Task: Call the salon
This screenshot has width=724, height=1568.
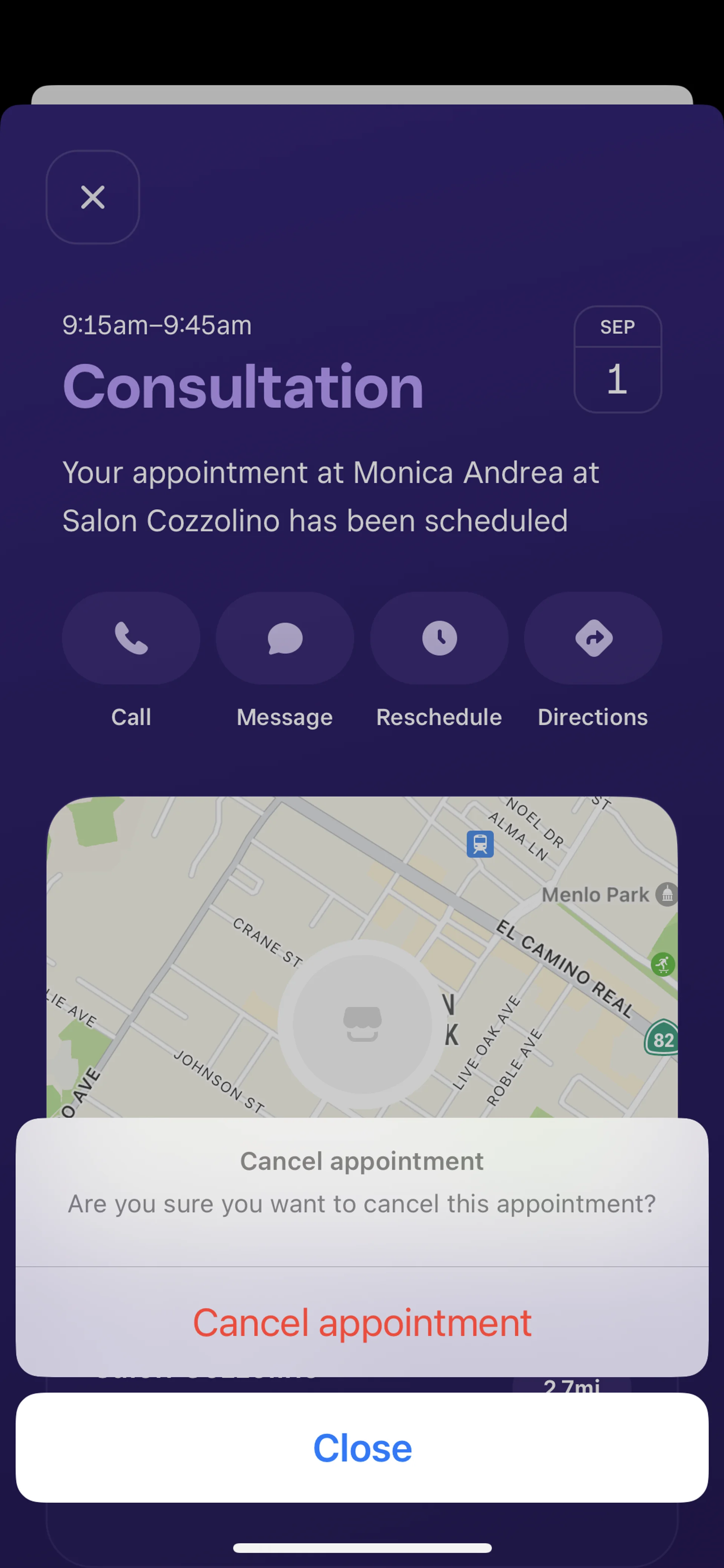Action: point(131,638)
